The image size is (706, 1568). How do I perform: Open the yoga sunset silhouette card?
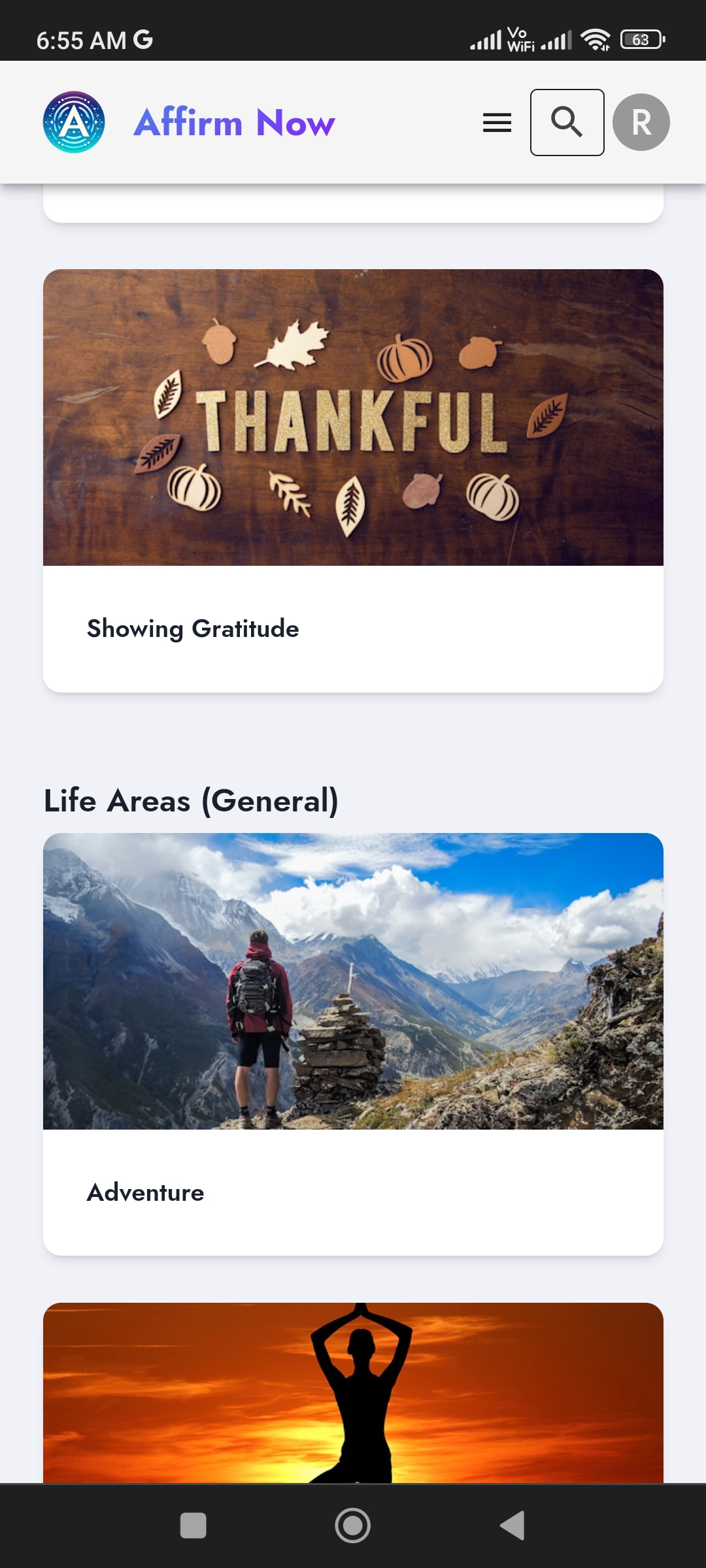coord(353,1392)
